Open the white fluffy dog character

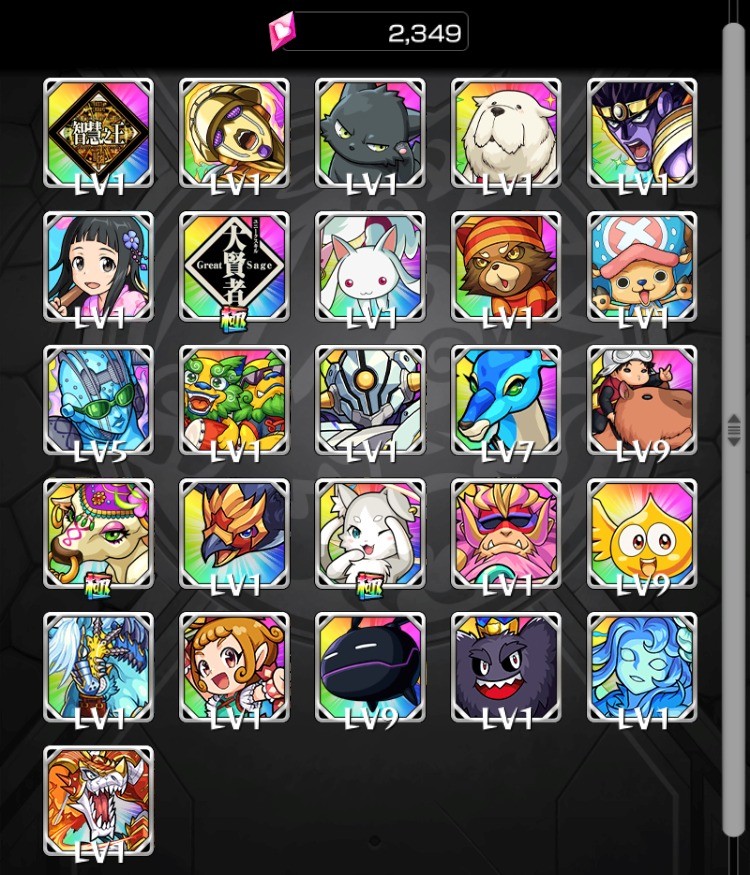point(506,133)
